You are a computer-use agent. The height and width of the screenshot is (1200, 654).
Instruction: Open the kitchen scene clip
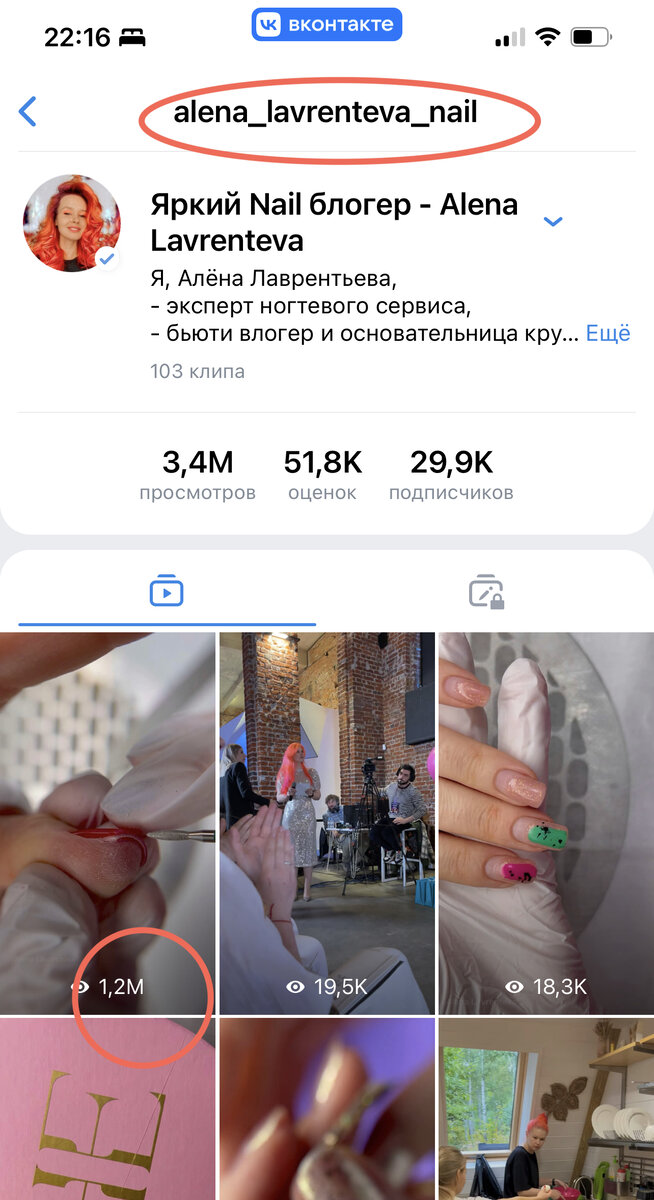pos(546,1108)
